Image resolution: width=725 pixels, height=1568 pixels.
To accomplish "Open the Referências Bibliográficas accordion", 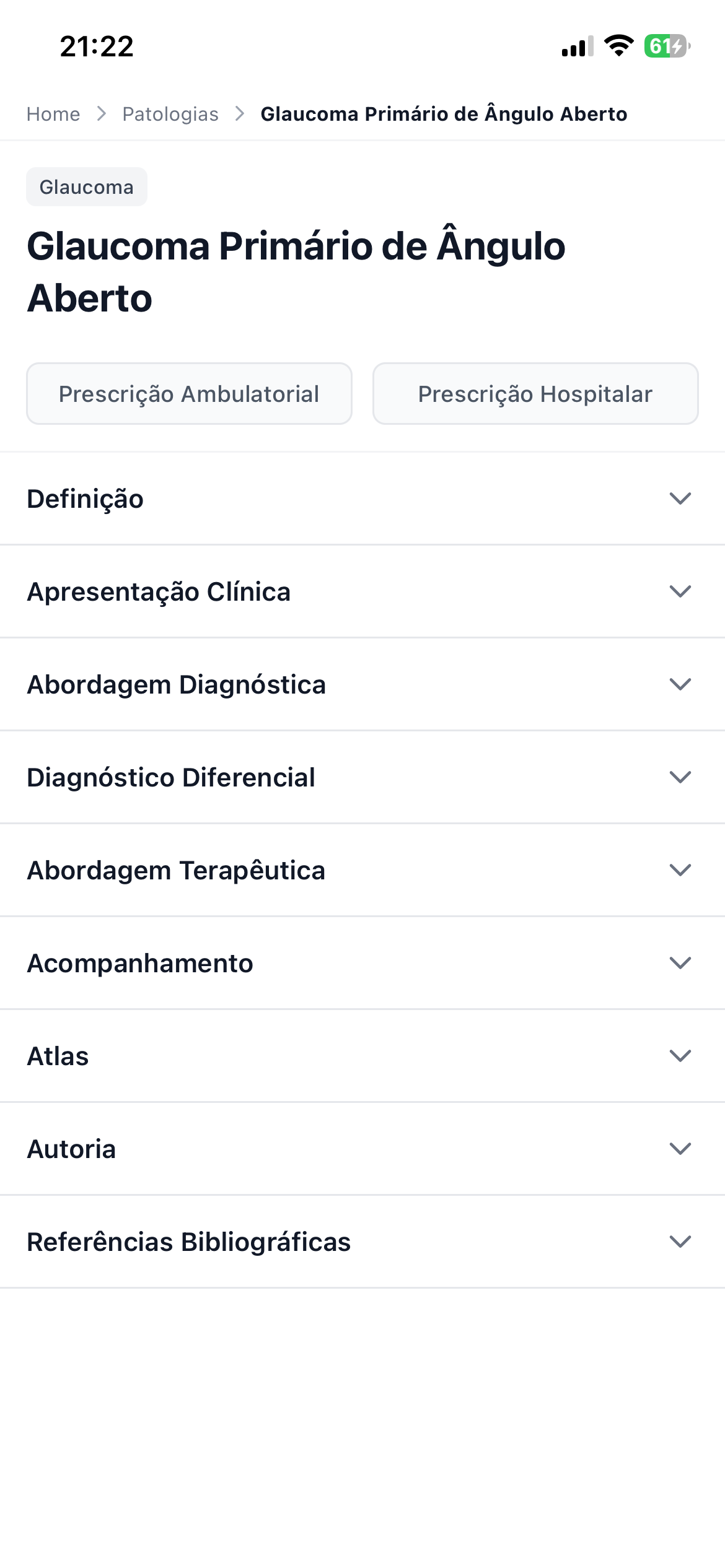I will click(x=362, y=1242).
